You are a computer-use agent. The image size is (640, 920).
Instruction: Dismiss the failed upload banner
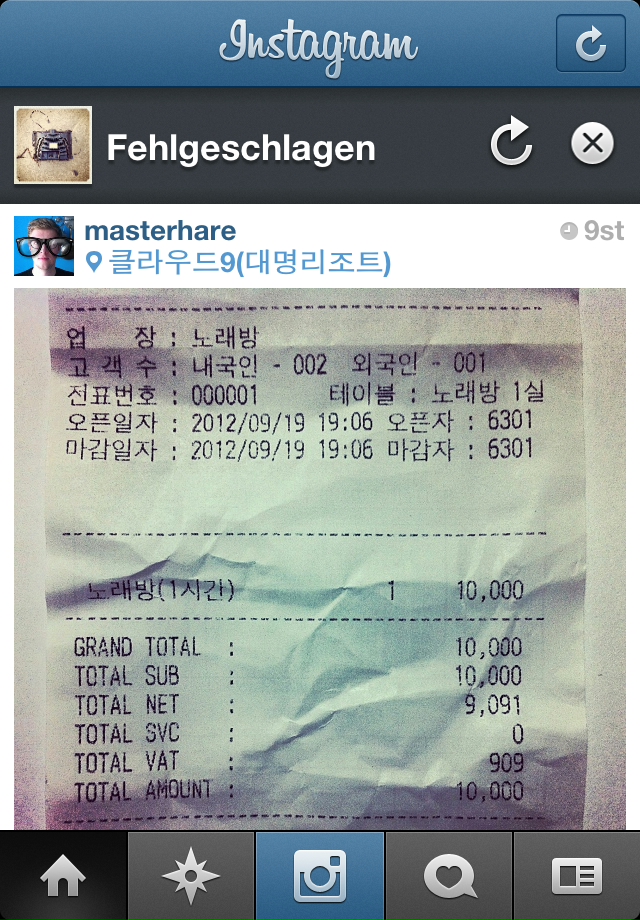[592, 146]
